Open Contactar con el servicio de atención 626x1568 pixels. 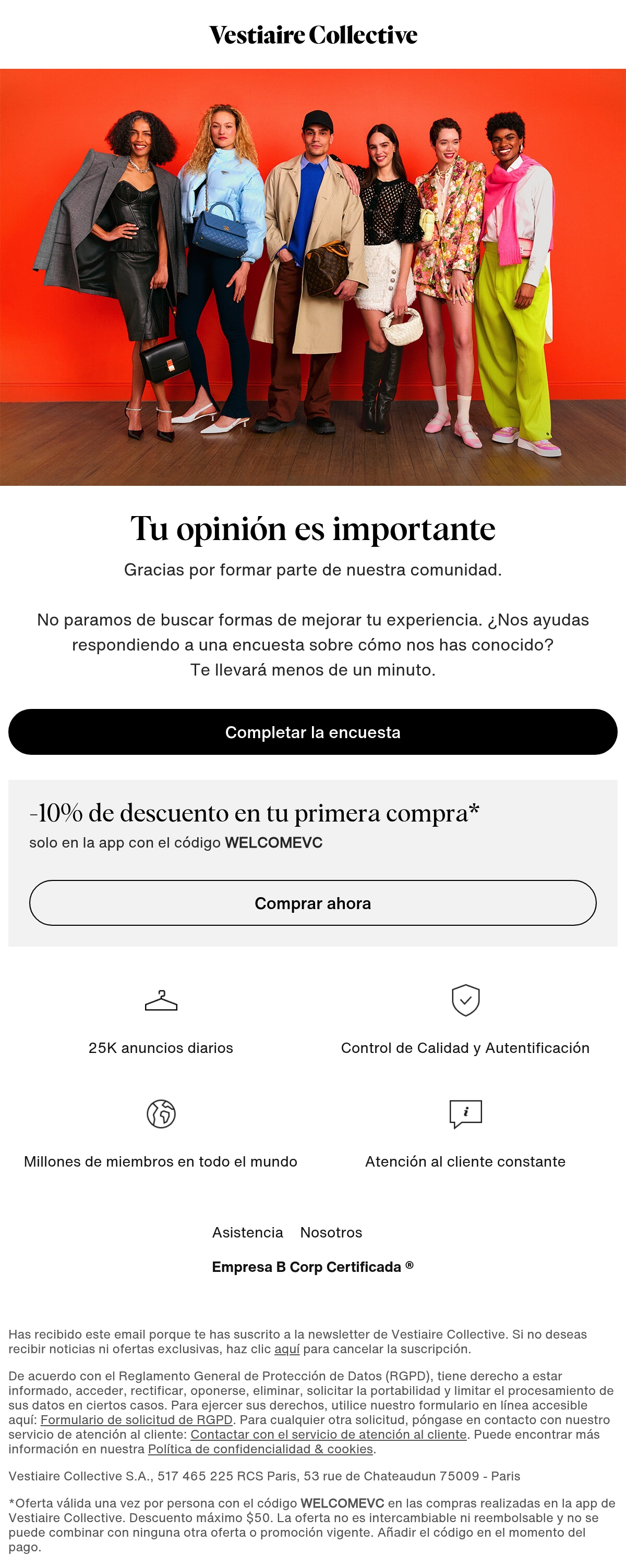pos(328,1434)
